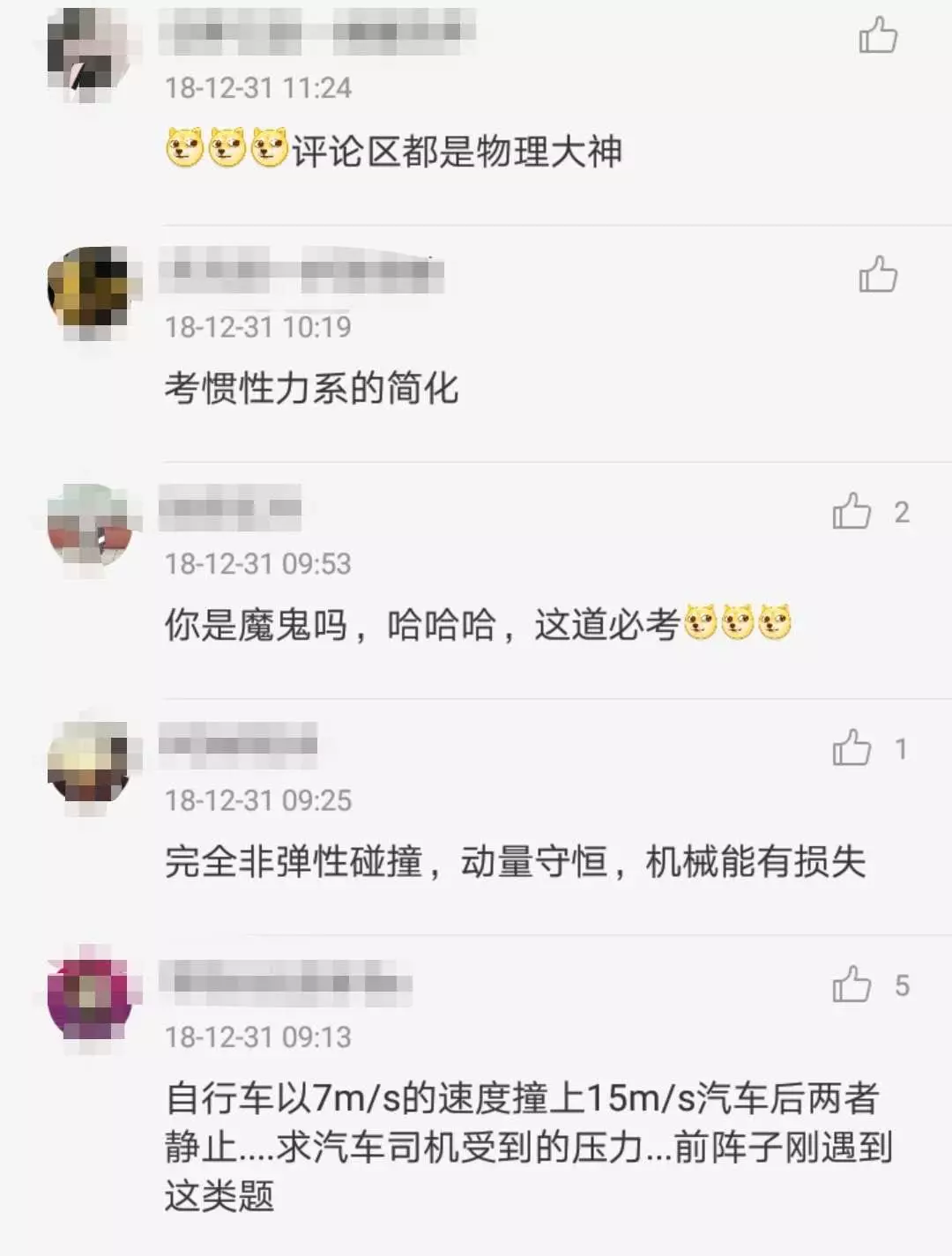Click the cat emoji before '评论区都是物理大神'
Screen dimensions: 952x1256
pos(185,148)
